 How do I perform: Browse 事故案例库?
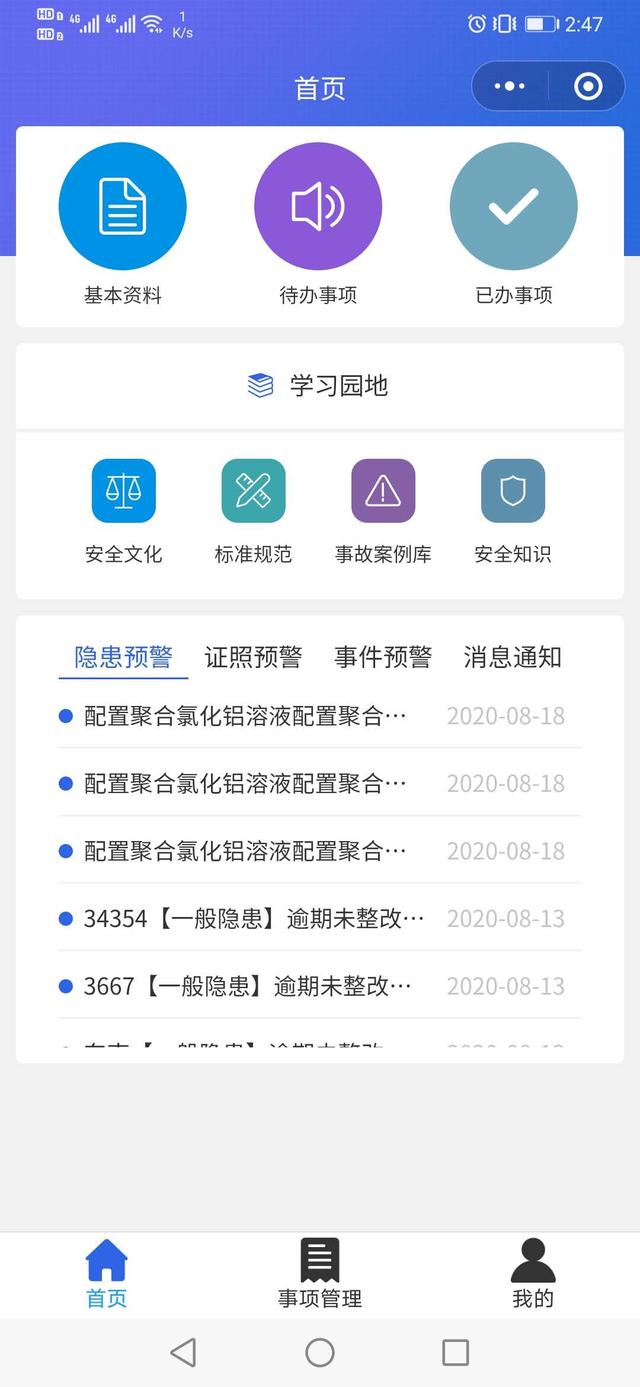[383, 512]
